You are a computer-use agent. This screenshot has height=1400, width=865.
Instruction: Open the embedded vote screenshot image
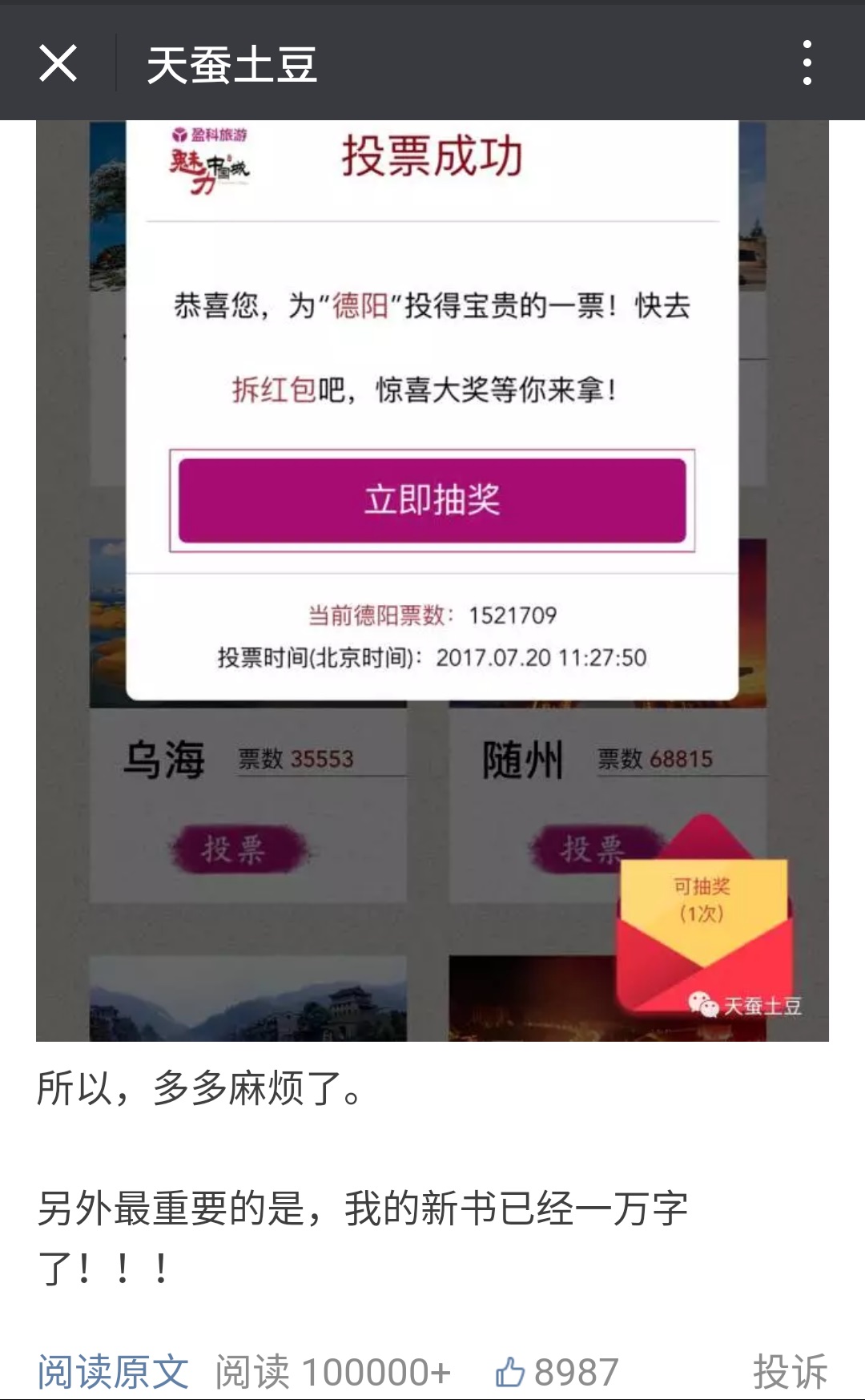[x=432, y=580]
